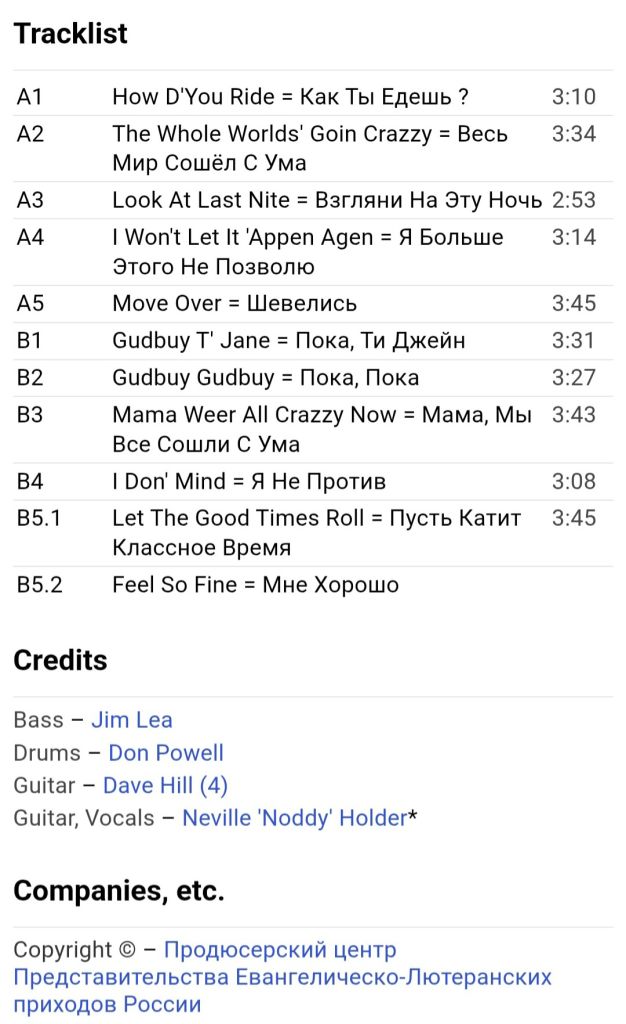Open the Продюсерский центр copyright company link
The width and height of the screenshot is (626, 1024).
coord(283,977)
